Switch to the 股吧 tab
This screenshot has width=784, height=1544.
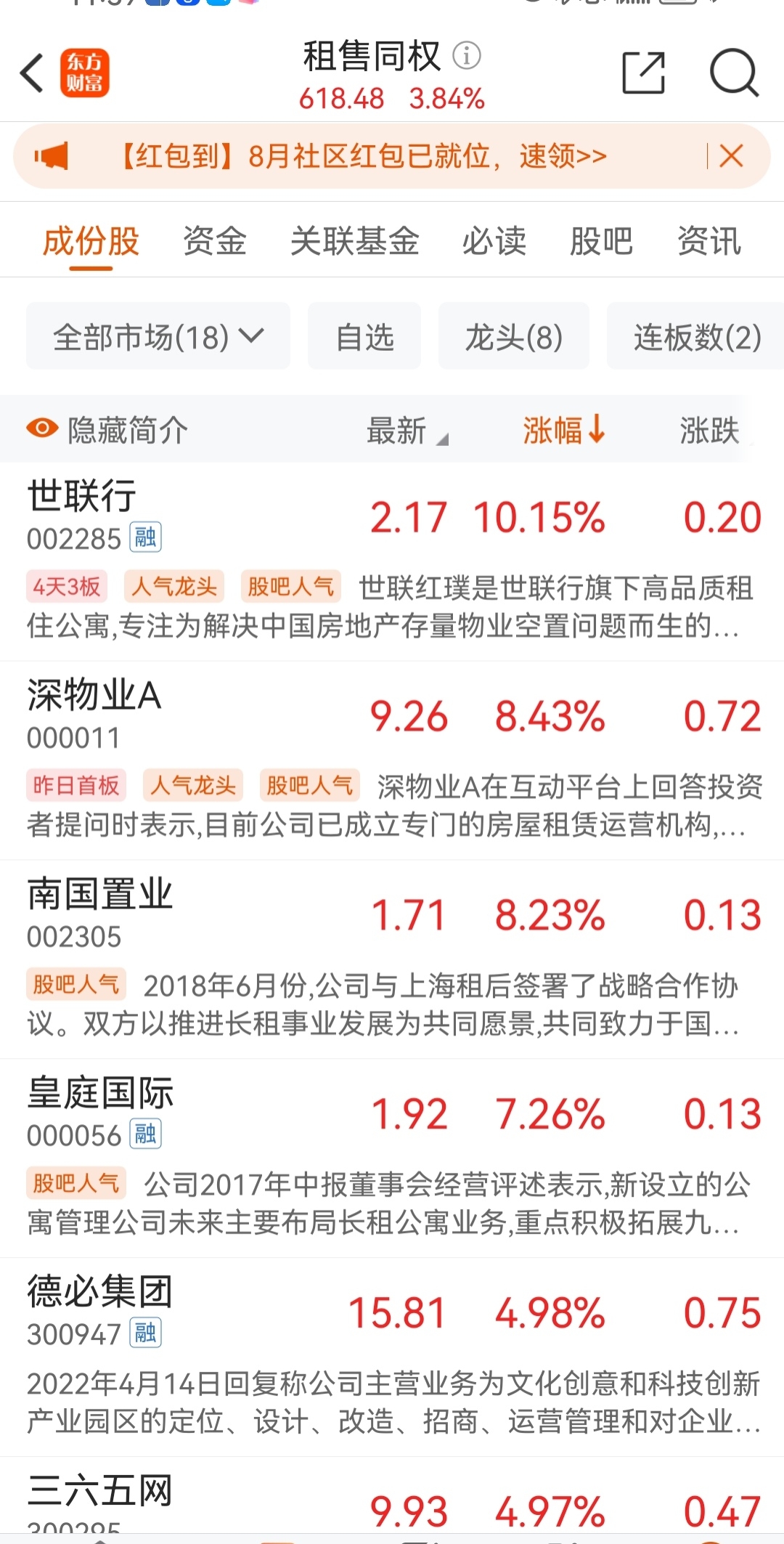(601, 241)
